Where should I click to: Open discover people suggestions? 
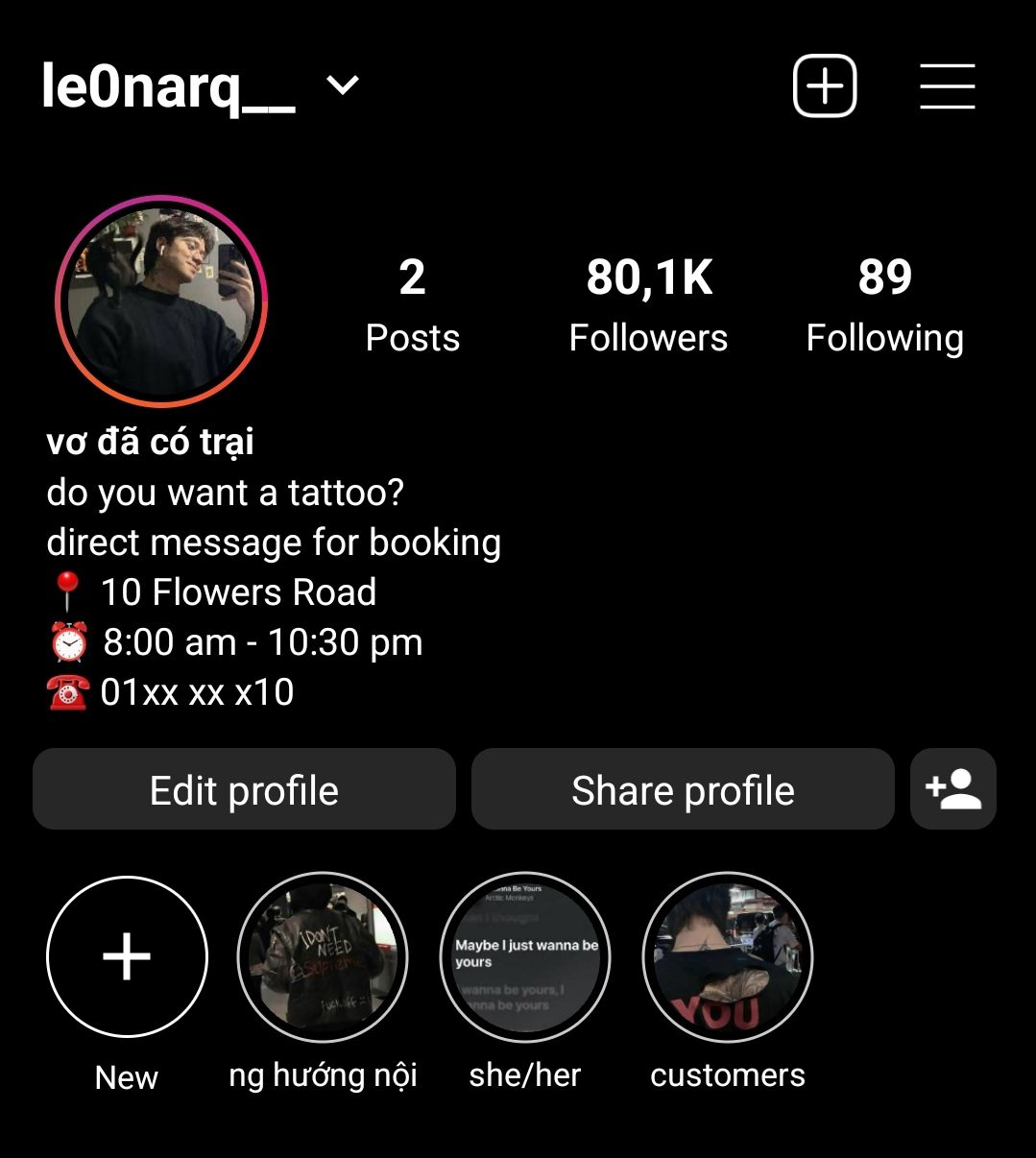coord(952,789)
